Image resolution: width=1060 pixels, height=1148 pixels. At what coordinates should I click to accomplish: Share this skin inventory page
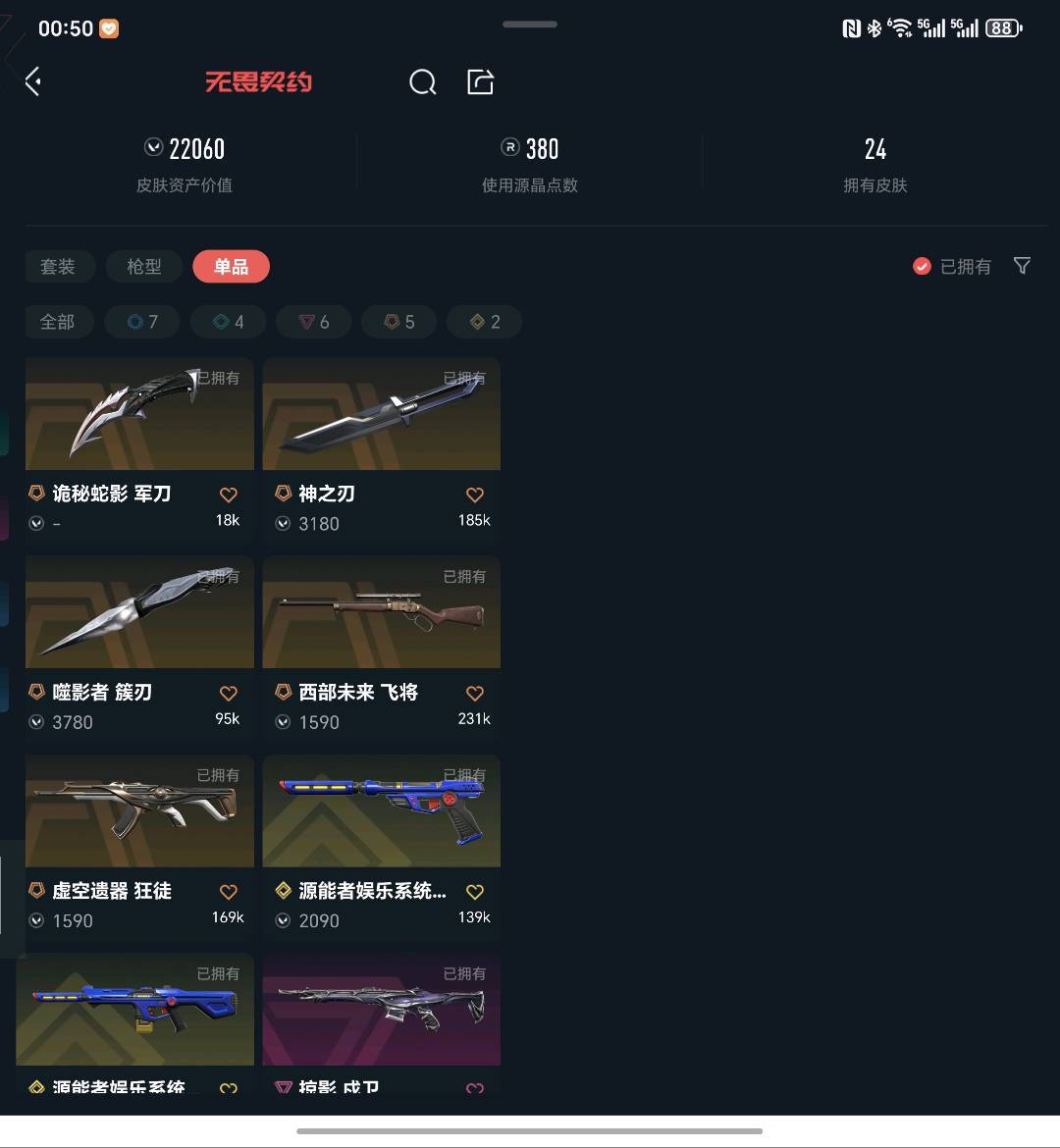[480, 82]
